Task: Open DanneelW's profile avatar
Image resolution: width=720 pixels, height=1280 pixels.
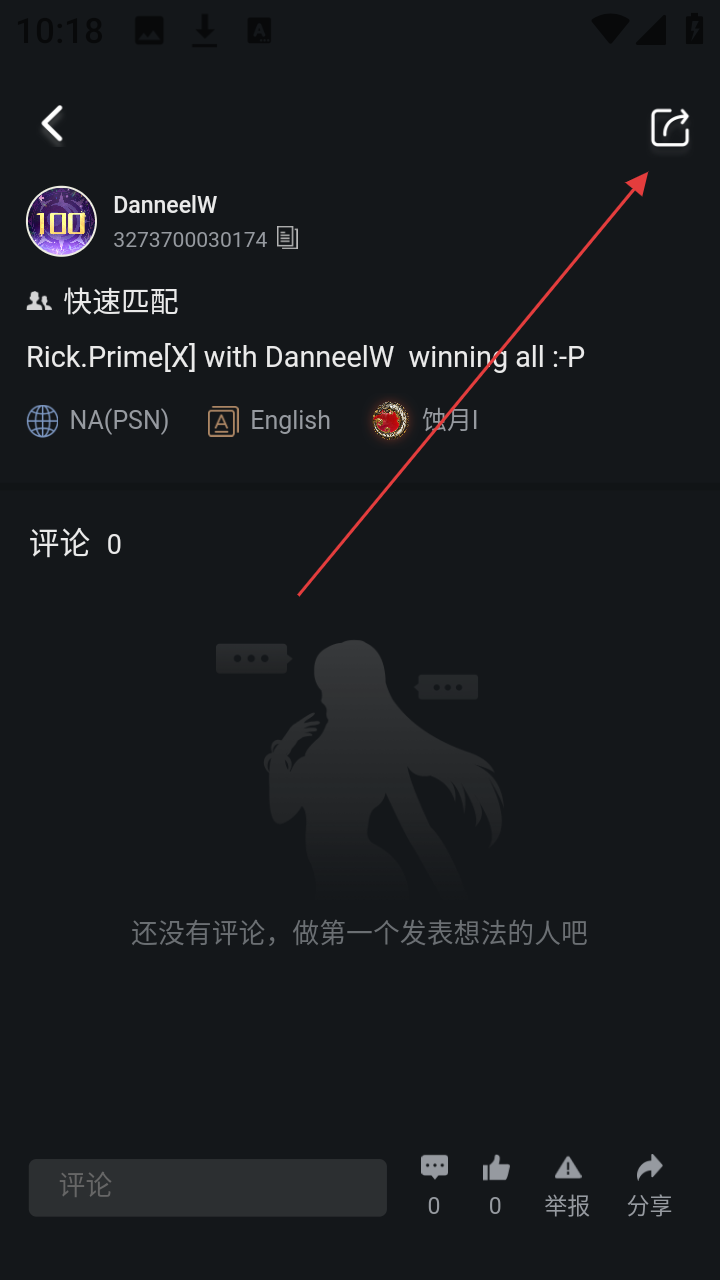Action: click(61, 222)
